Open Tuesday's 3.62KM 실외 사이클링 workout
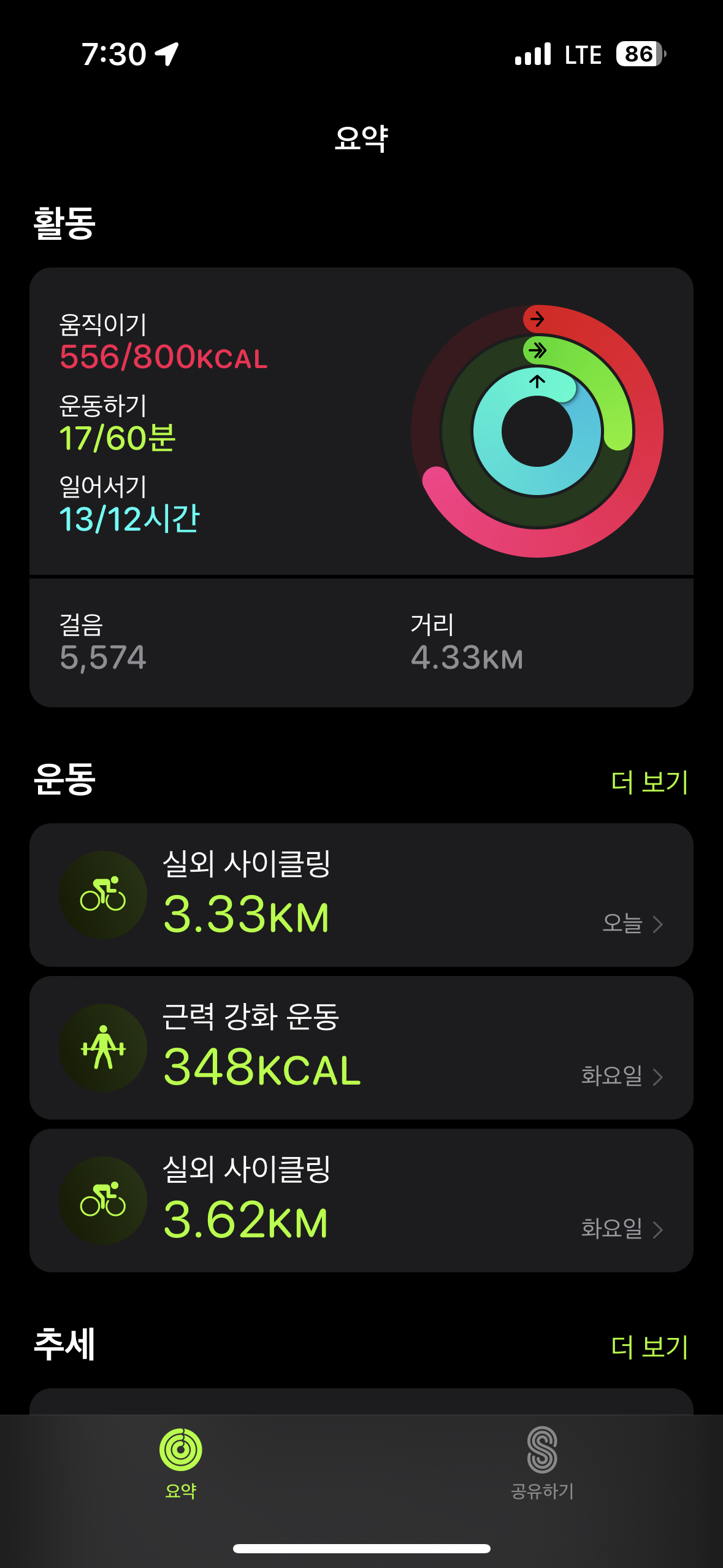Image resolution: width=723 pixels, height=1568 pixels. 361,1201
